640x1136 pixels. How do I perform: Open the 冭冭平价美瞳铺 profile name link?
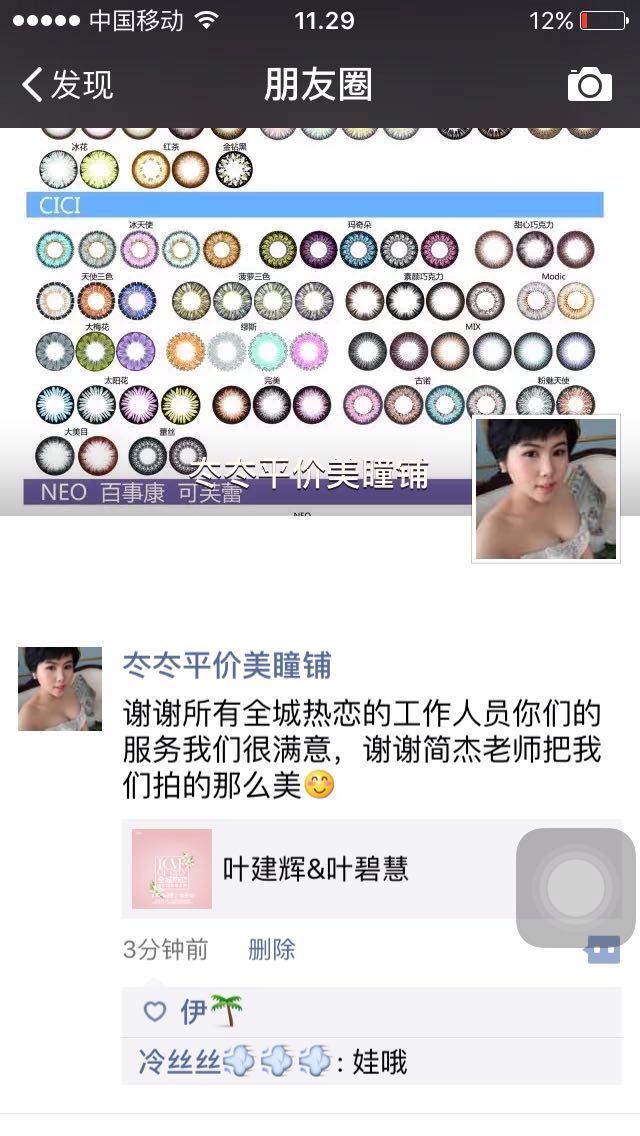coord(226,665)
